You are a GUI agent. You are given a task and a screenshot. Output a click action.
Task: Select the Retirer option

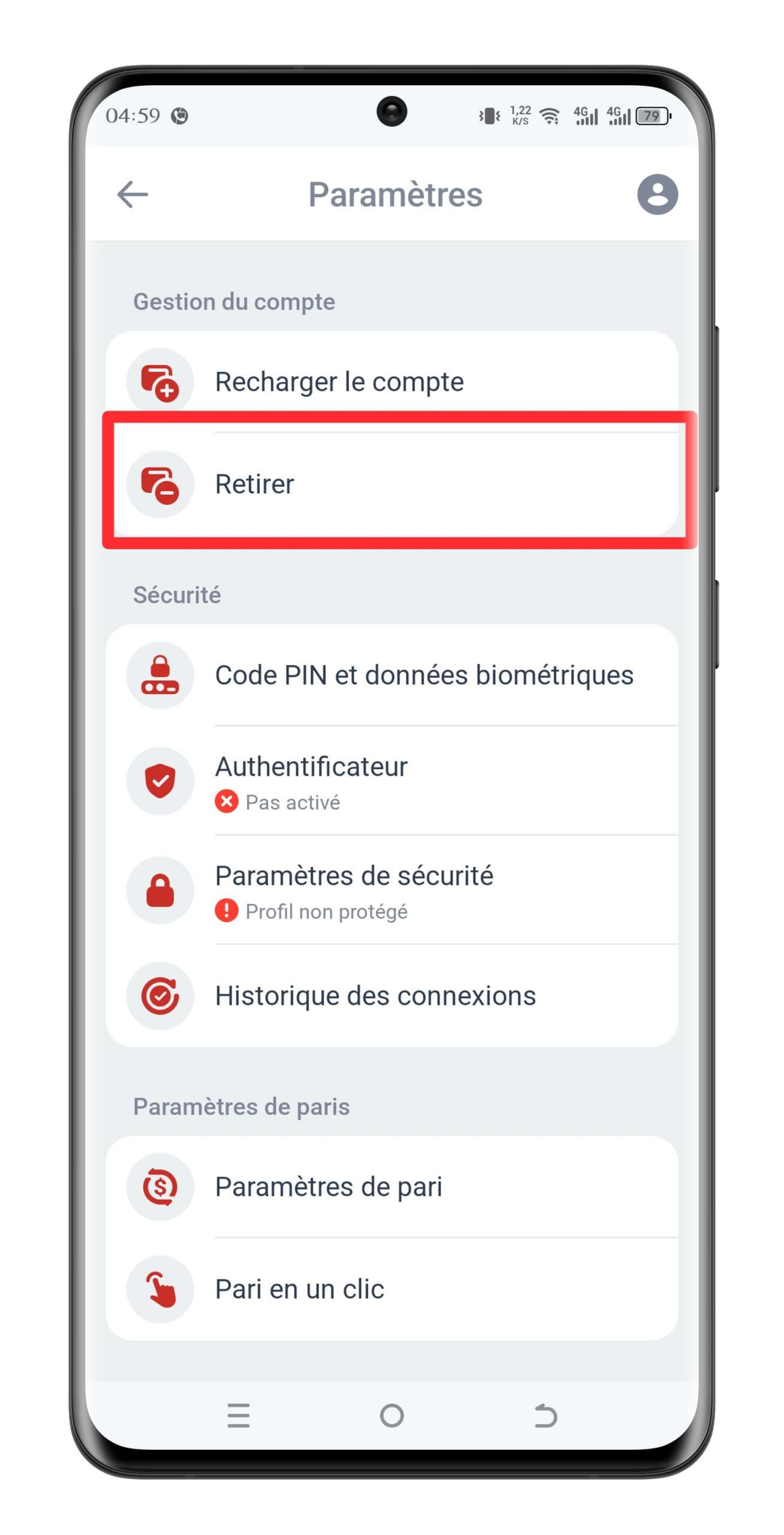pyautogui.click(x=255, y=484)
